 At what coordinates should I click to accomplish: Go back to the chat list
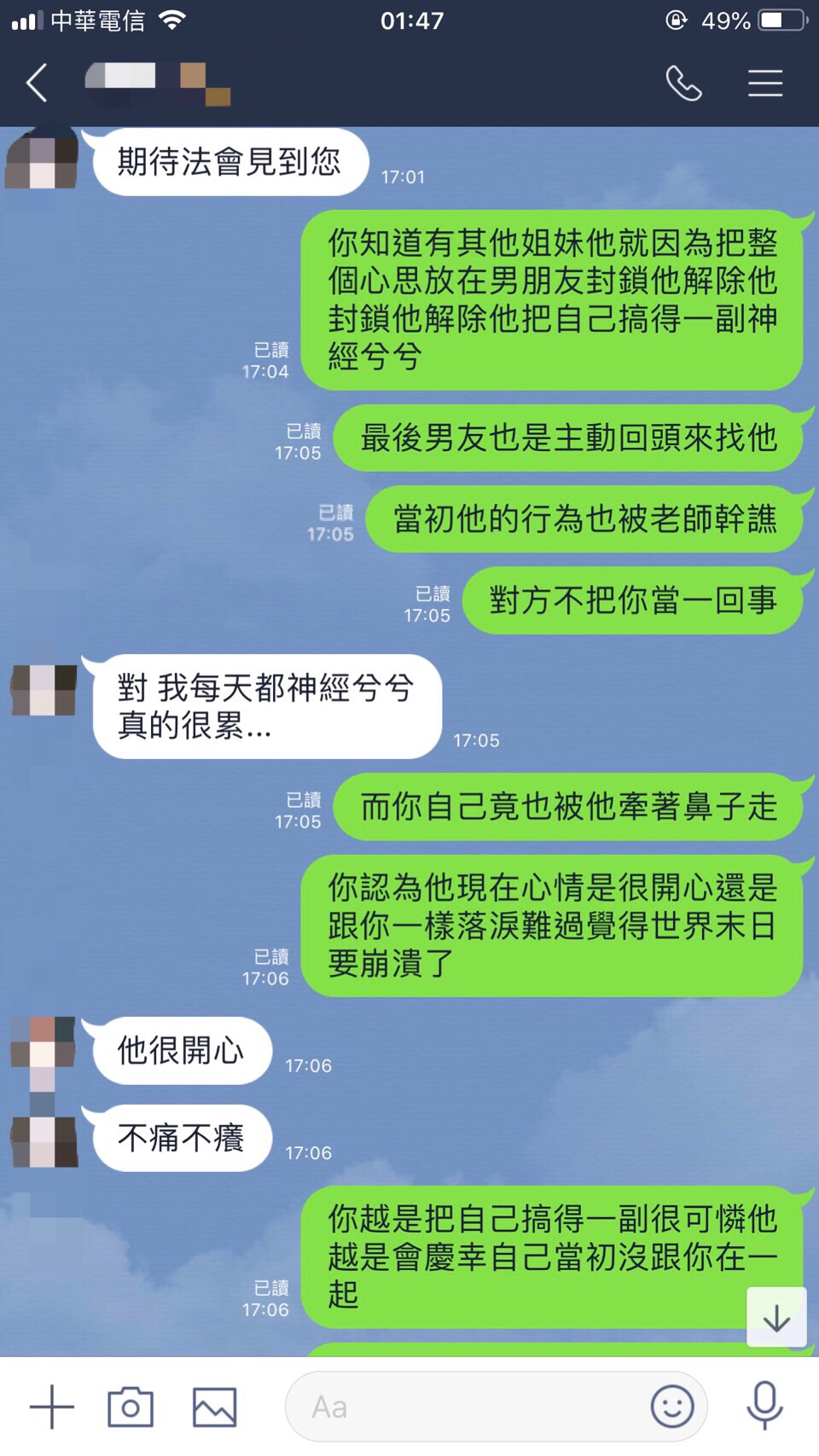pos(37,83)
